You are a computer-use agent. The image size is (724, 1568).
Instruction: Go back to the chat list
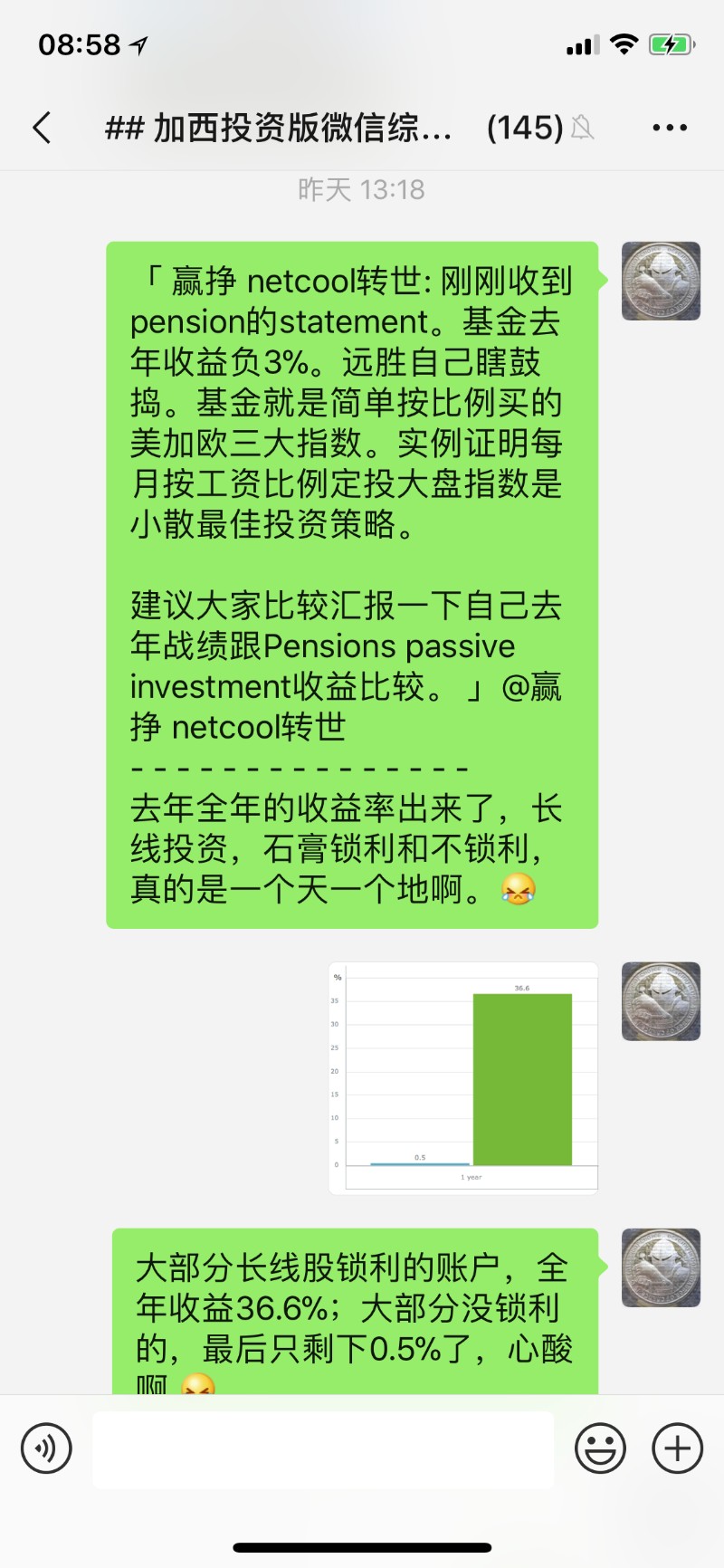[42, 128]
